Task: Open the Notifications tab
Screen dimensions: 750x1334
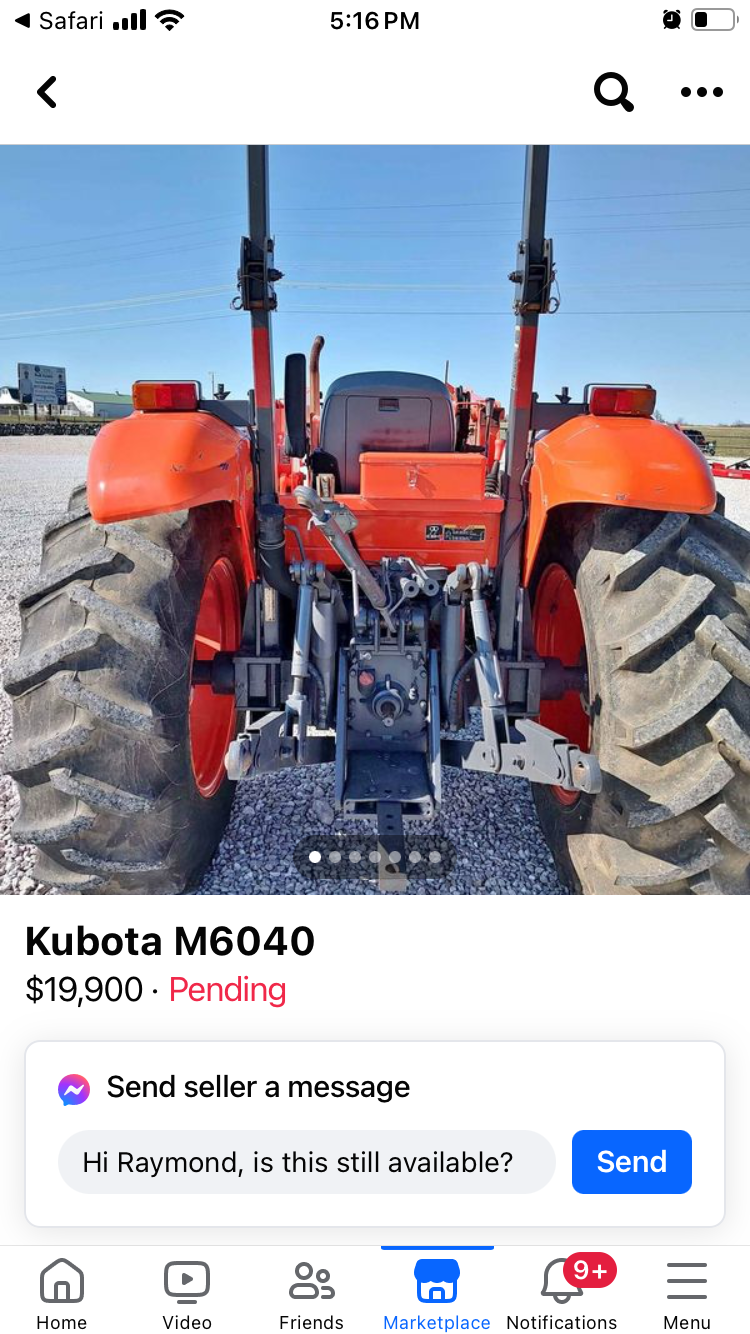Action: point(562,1294)
